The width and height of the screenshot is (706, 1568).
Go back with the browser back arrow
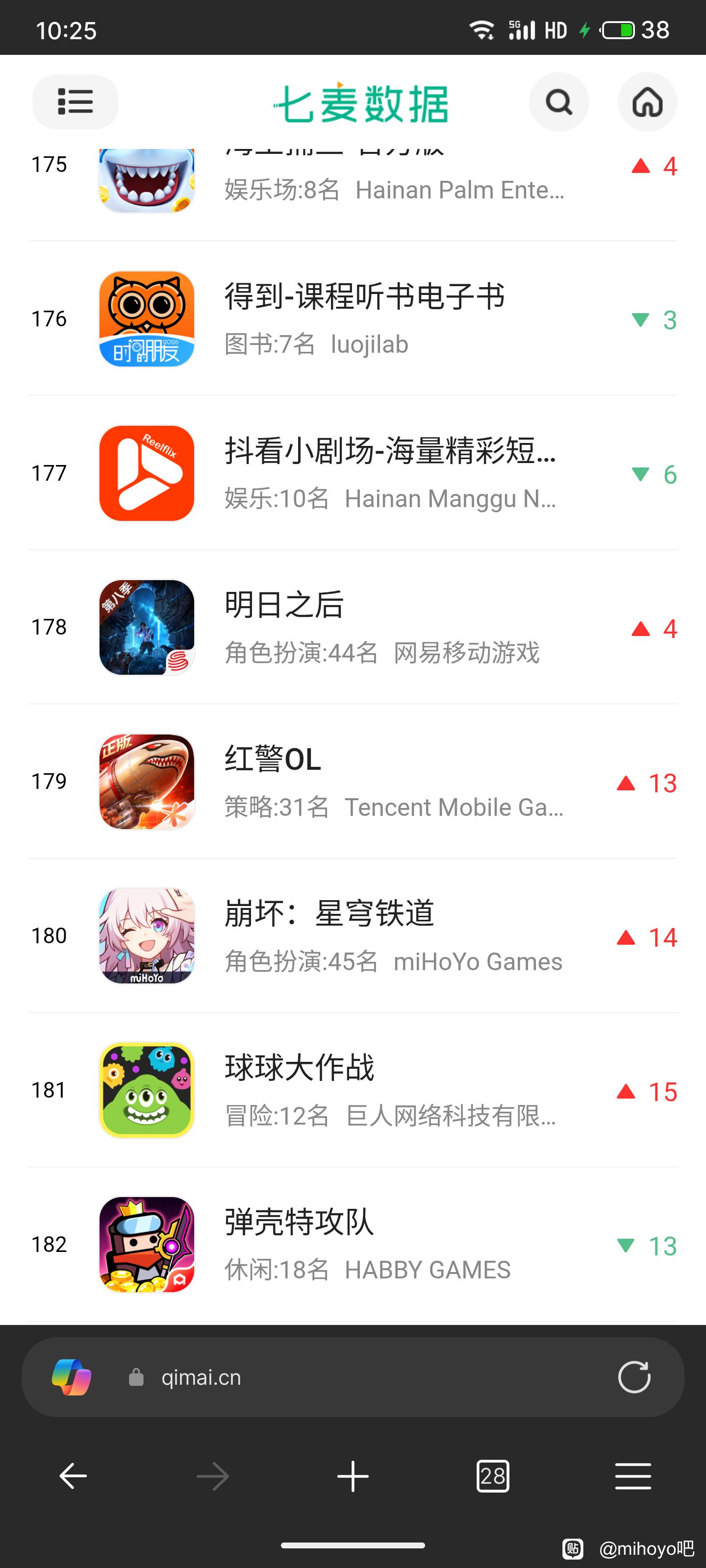(73, 1476)
